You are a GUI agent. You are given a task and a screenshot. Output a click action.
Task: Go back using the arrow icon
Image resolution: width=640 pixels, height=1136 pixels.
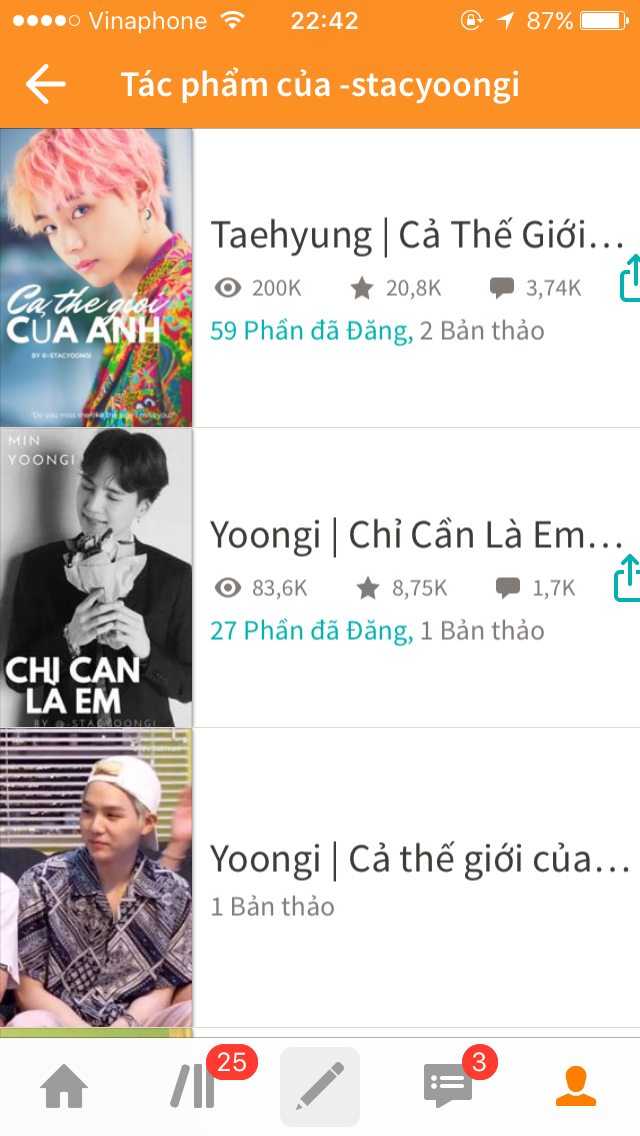[46, 85]
